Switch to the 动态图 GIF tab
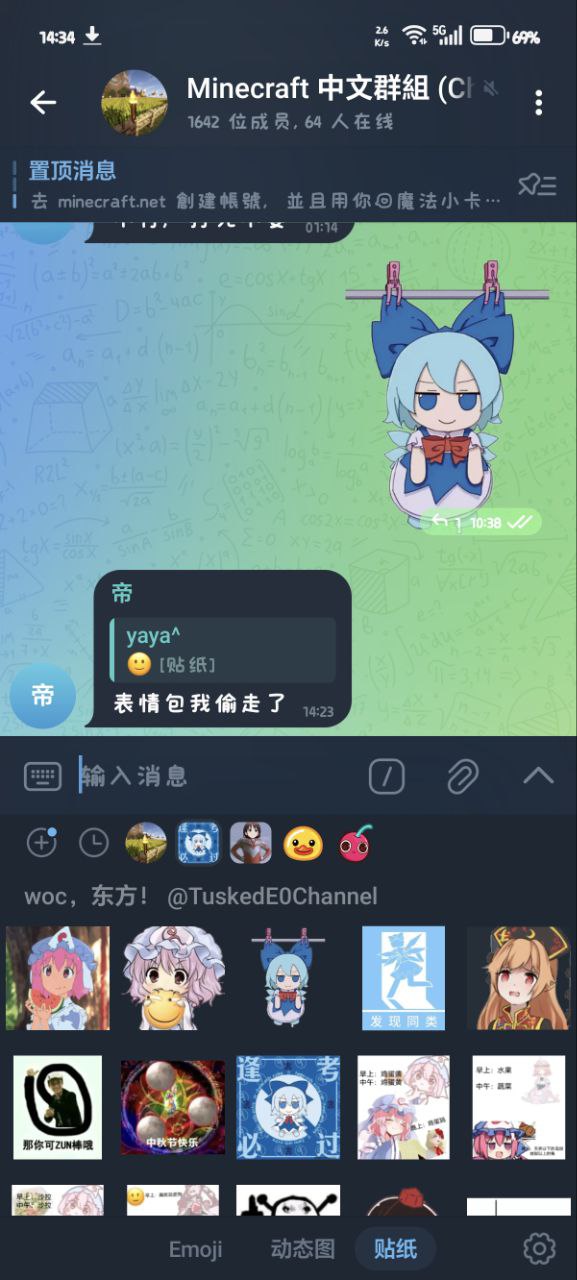This screenshot has width=577, height=1280. pyautogui.click(x=302, y=1249)
